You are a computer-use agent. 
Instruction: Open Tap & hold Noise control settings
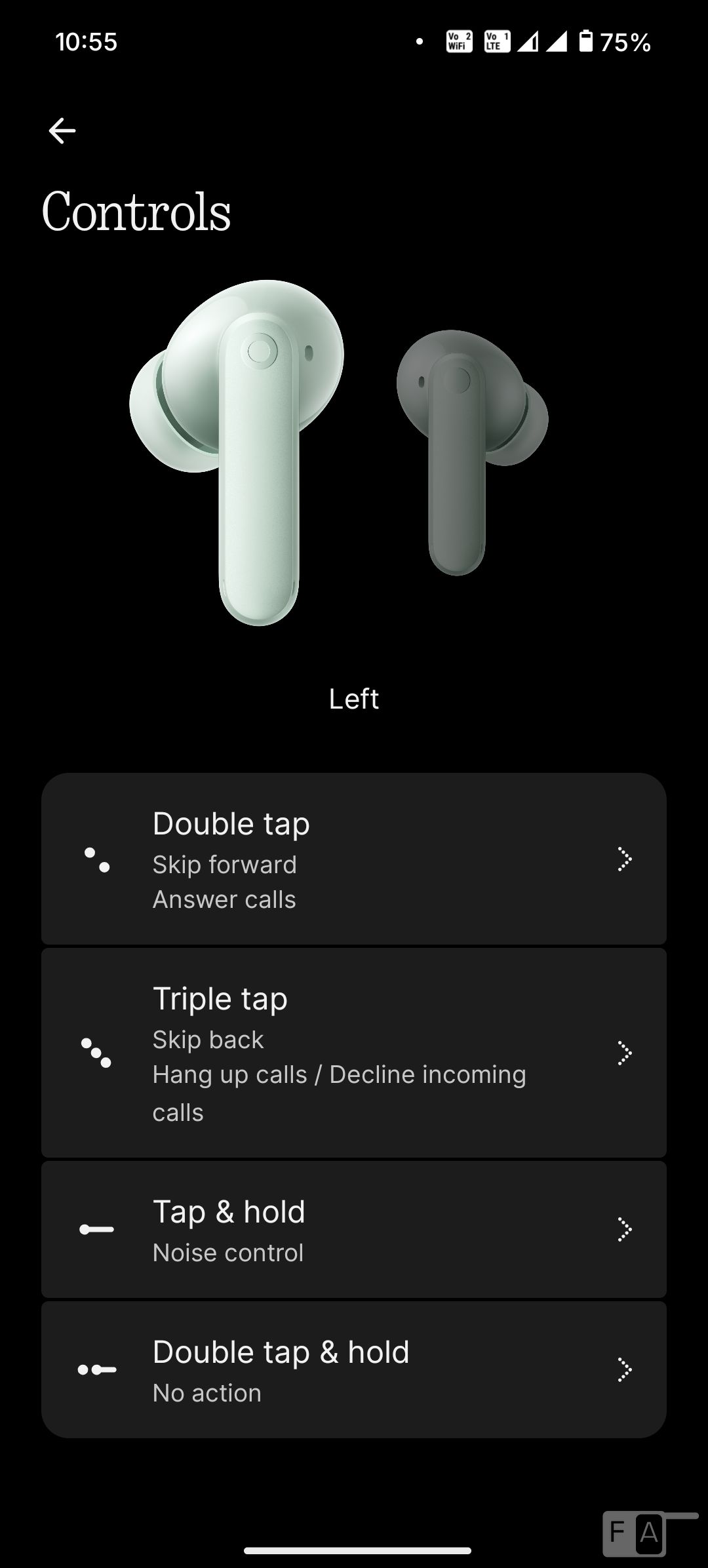(354, 1230)
